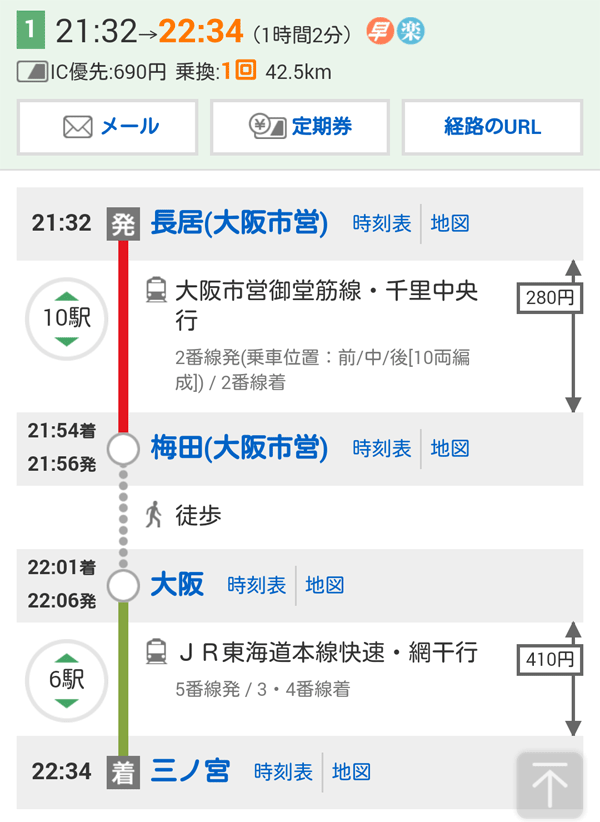
Task: Expand the 10駅 stops list
Action: coord(66,319)
